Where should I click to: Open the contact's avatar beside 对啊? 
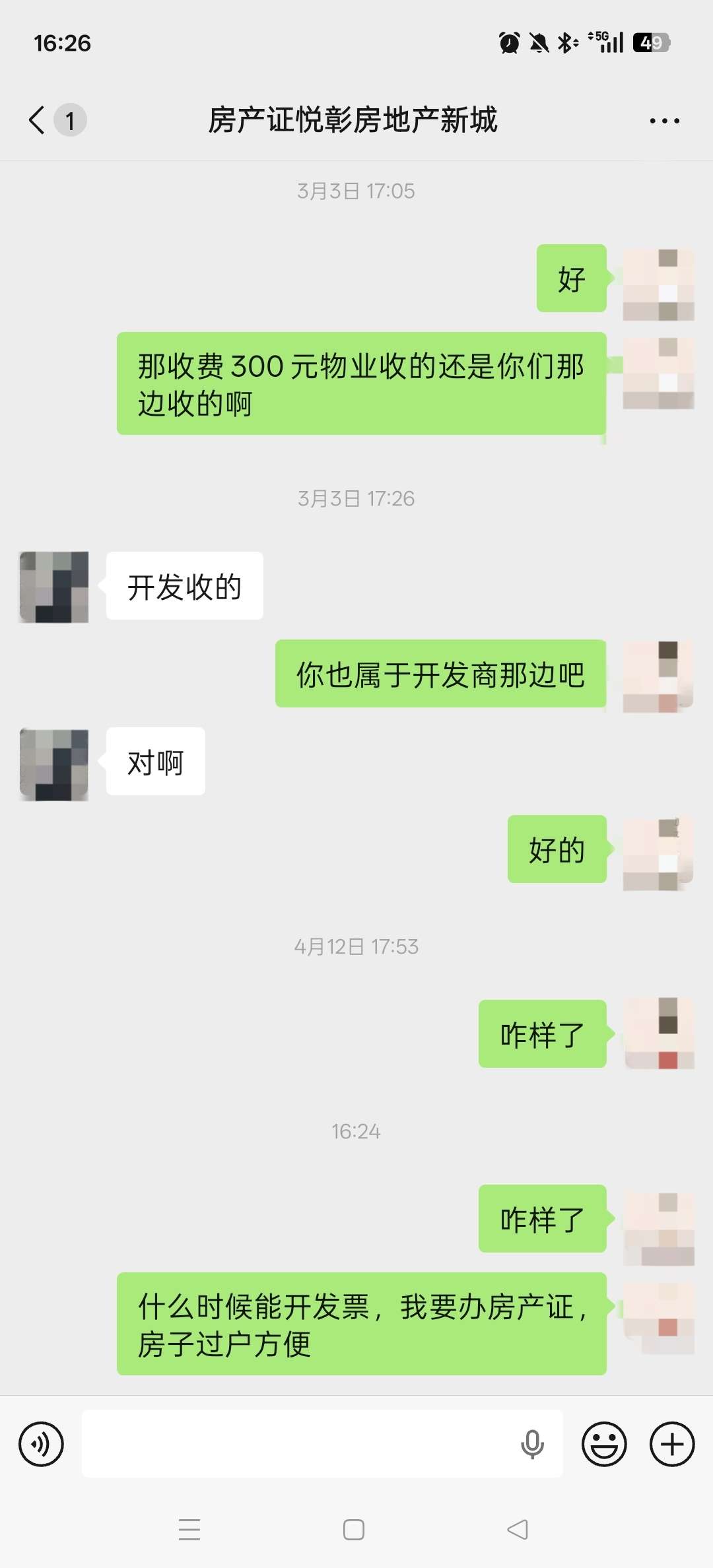point(54,764)
